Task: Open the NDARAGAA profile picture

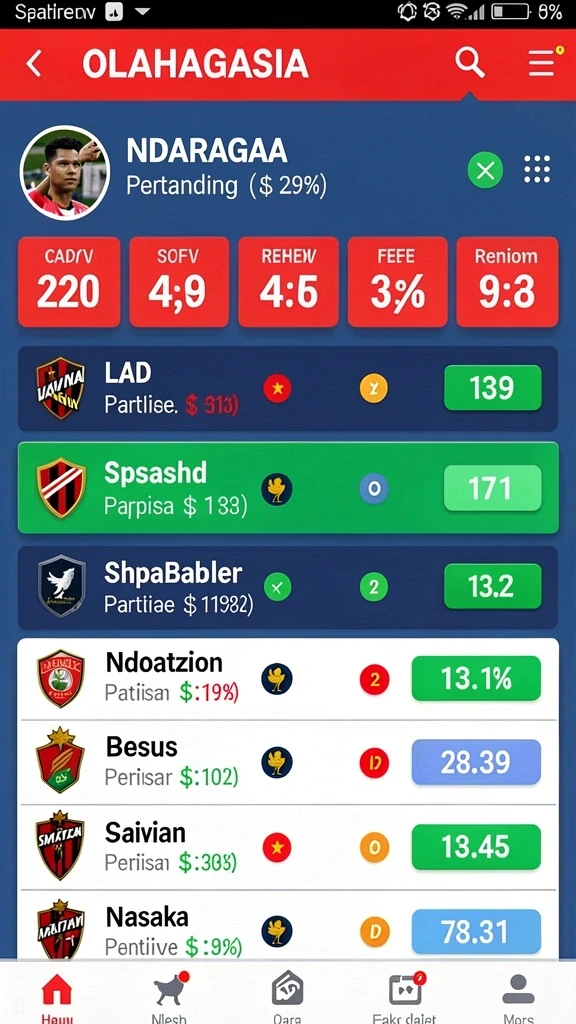Action: (x=65, y=172)
